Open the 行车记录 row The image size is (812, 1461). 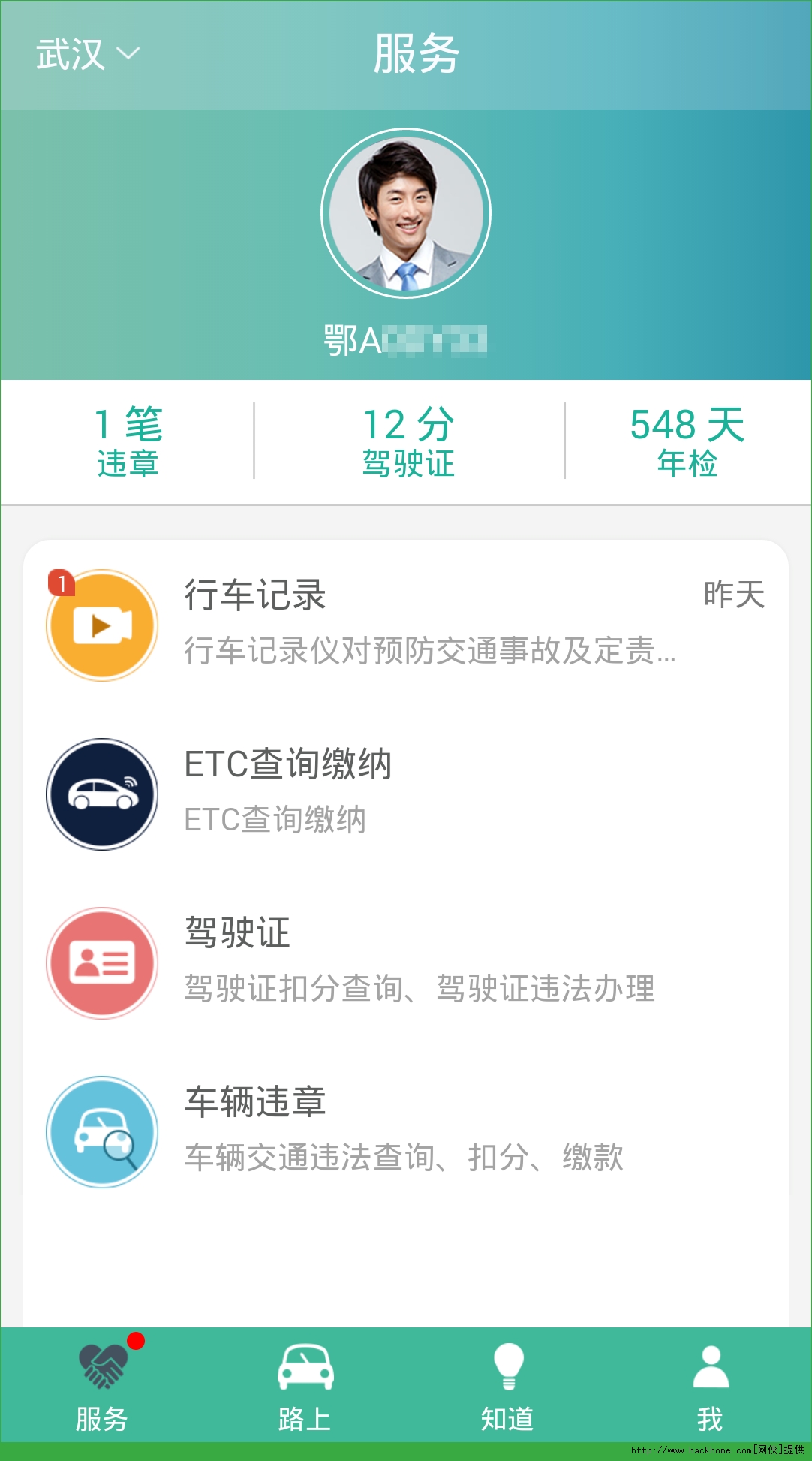point(405,625)
